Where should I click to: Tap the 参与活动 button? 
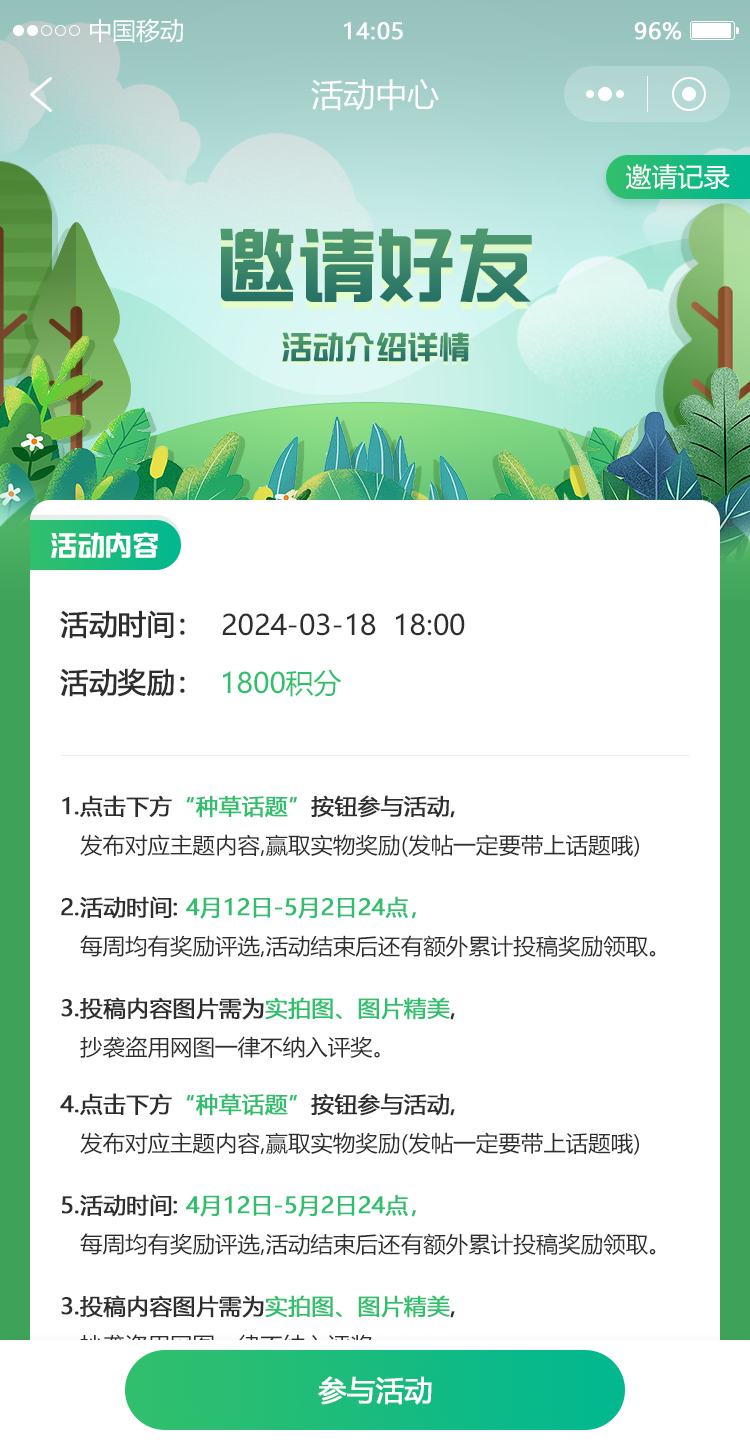point(375,1390)
